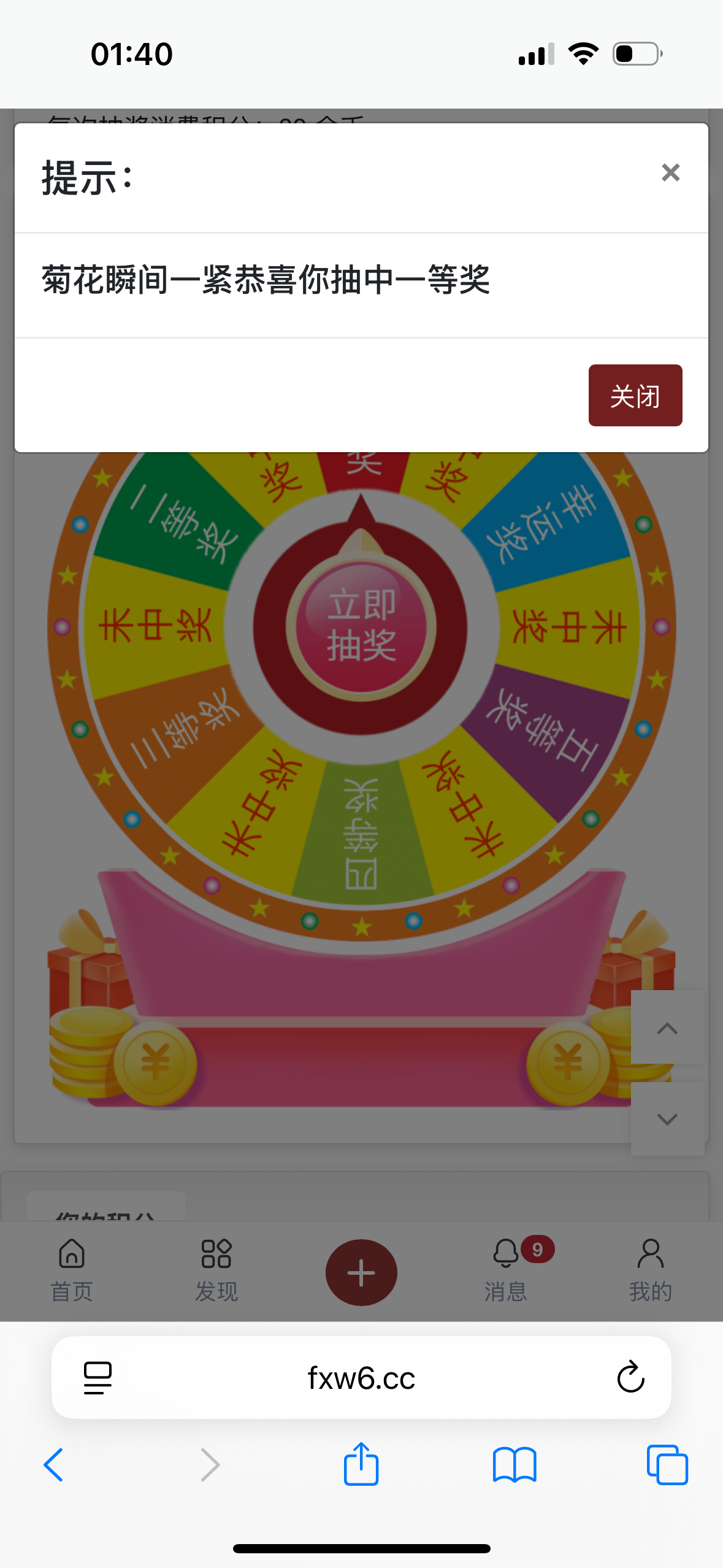723x1568 pixels.
Task: Open Safari bookmarks
Action: (515, 1465)
